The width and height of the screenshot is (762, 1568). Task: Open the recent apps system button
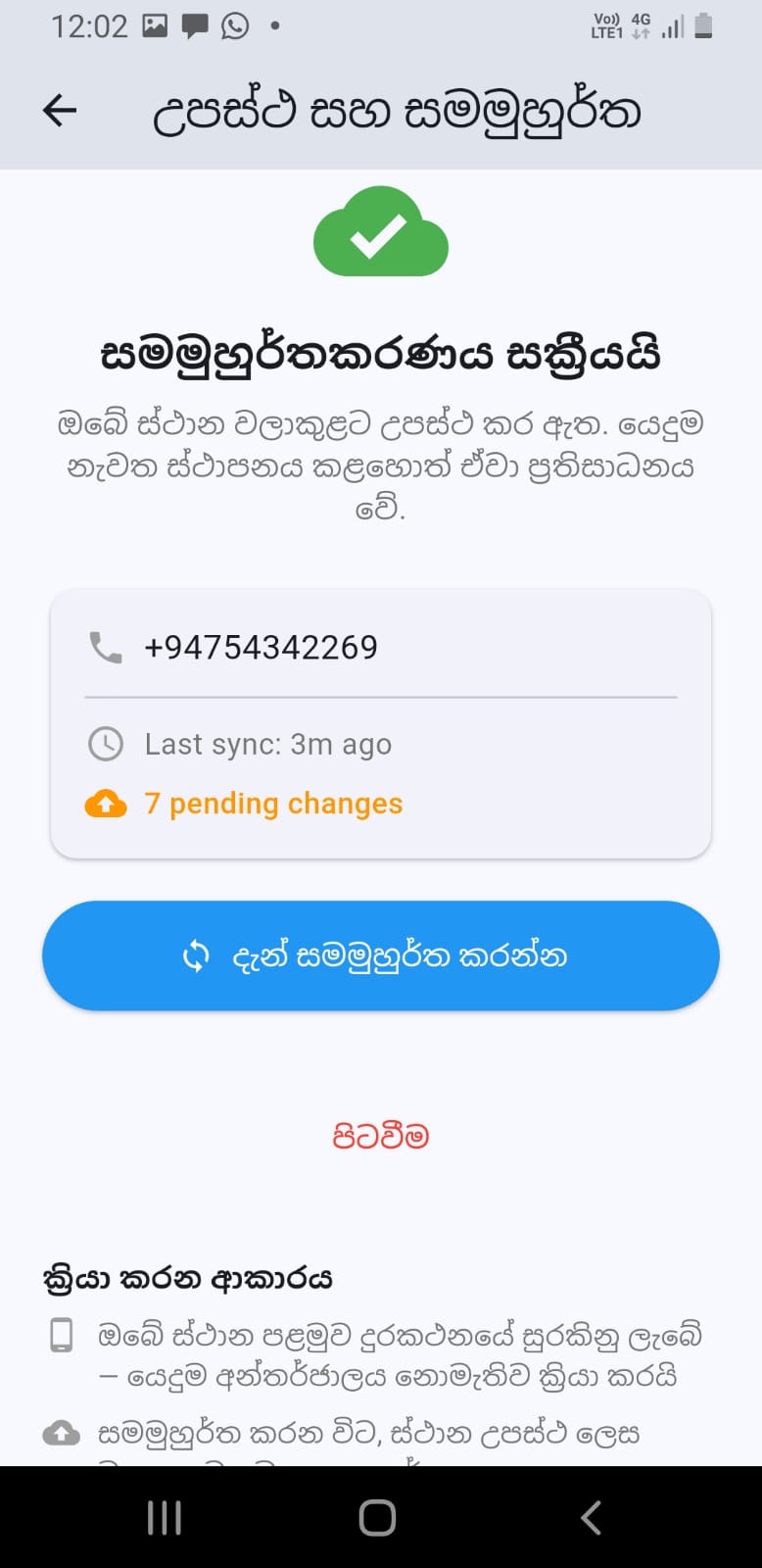point(164,1518)
